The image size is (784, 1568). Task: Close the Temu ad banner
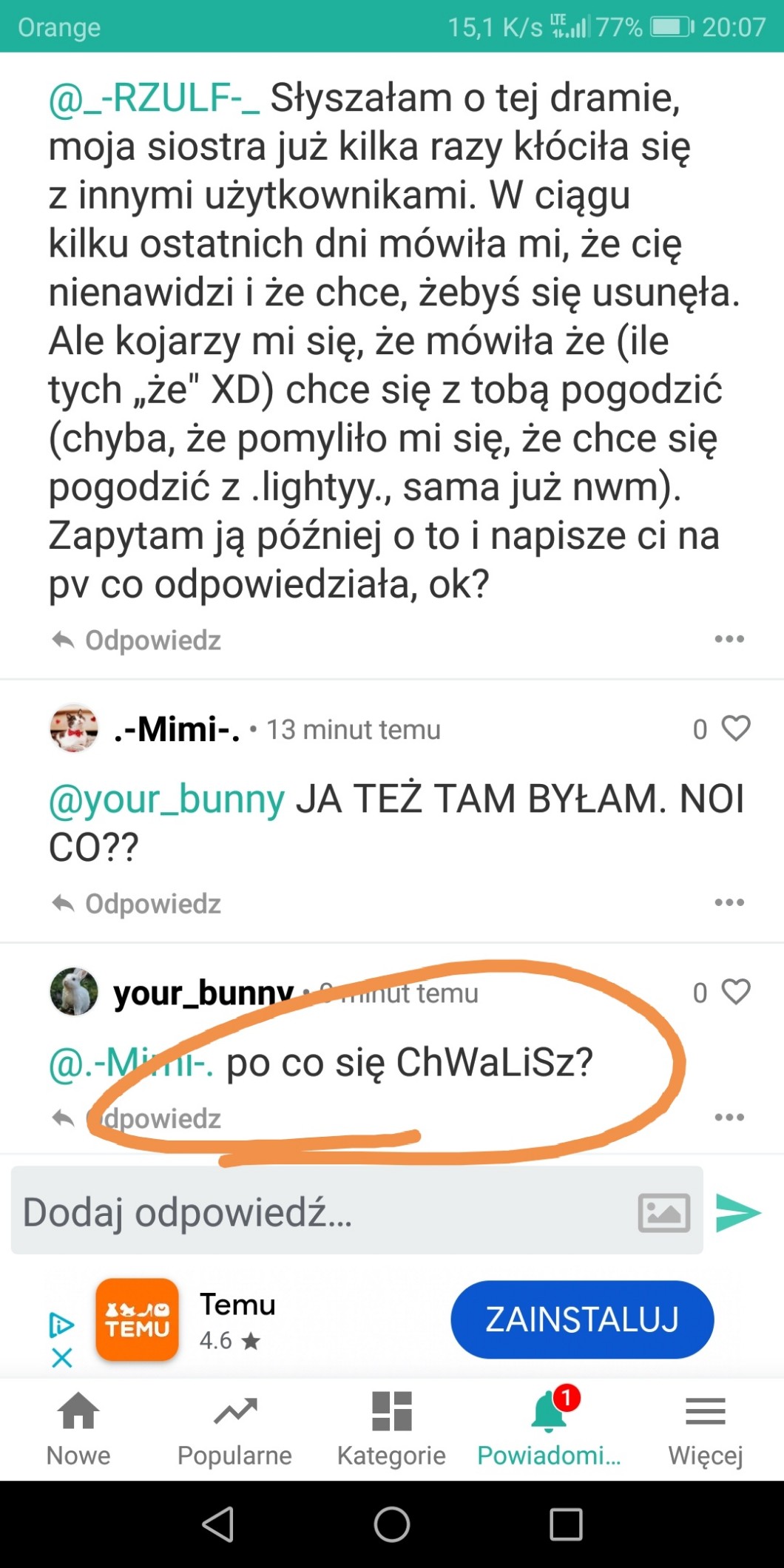click(62, 1357)
